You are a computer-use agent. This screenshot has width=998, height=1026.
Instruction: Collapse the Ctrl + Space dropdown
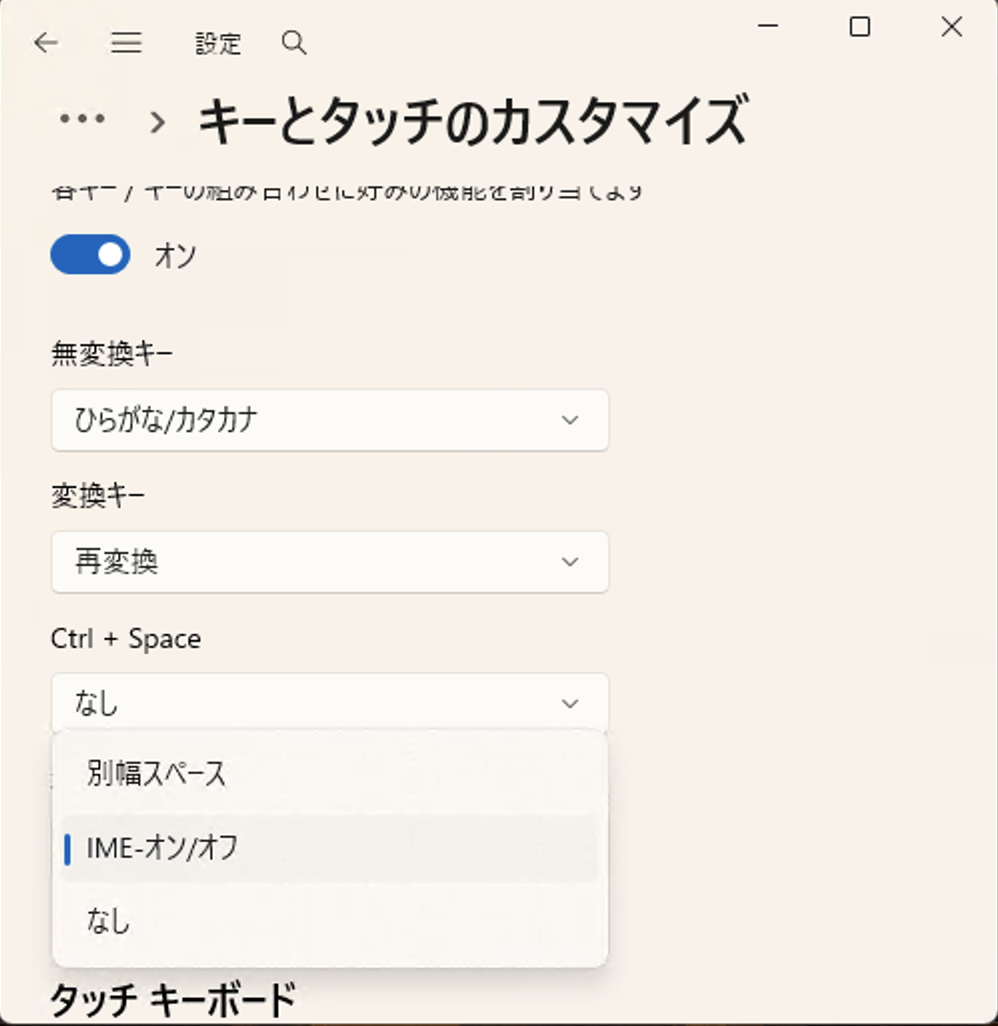coord(329,703)
